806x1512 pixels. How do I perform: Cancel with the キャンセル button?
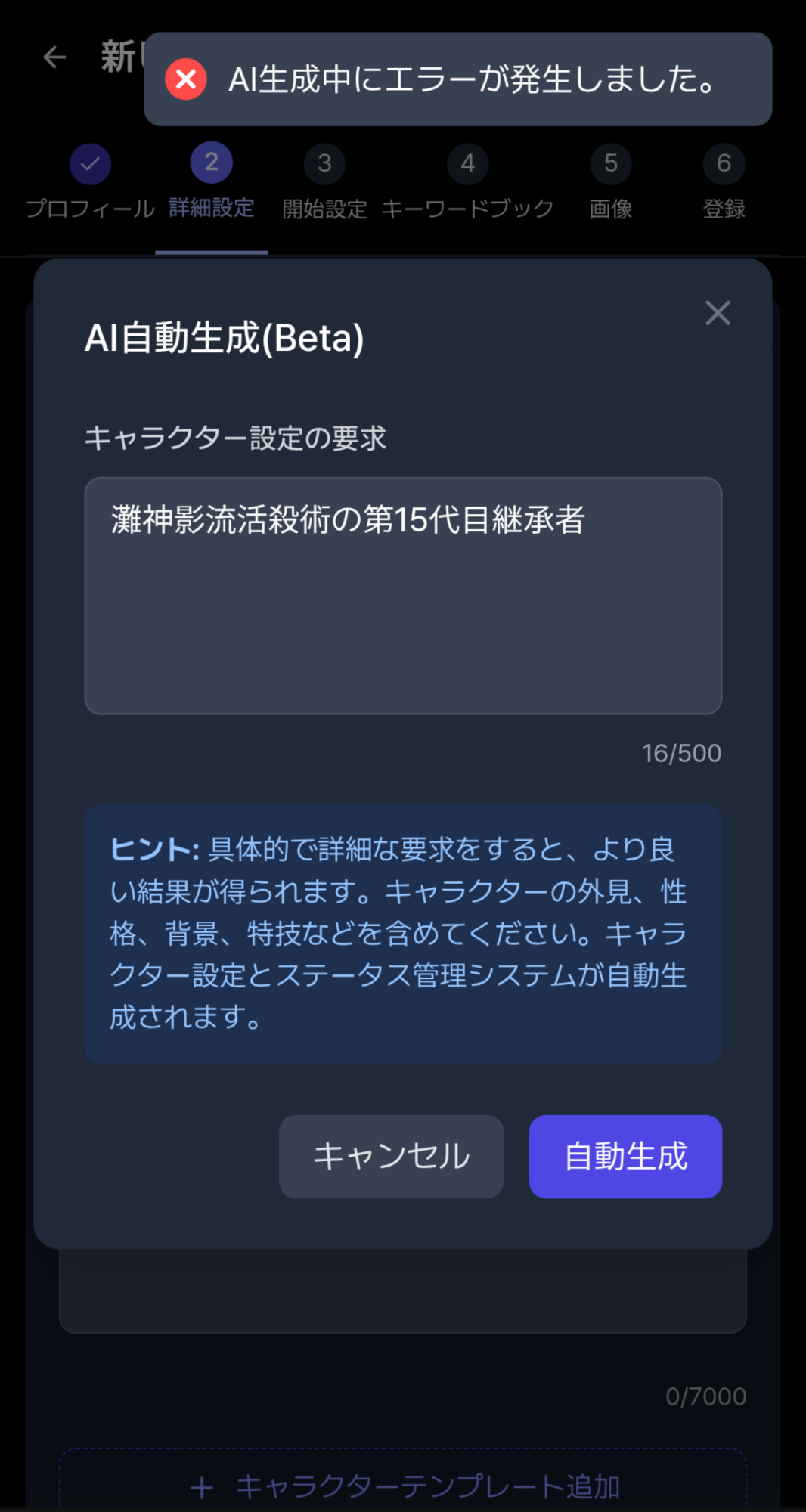click(x=391, y=1156)
